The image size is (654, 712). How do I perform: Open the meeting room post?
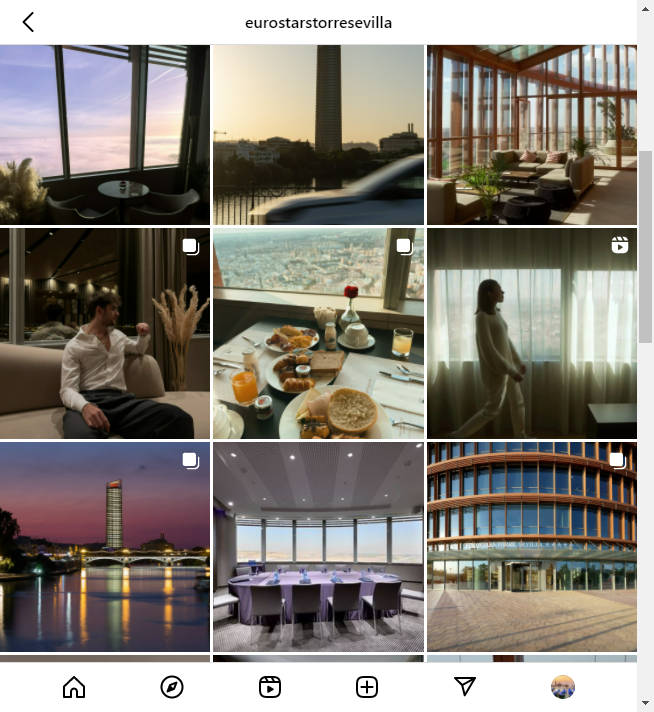[318, 547]
